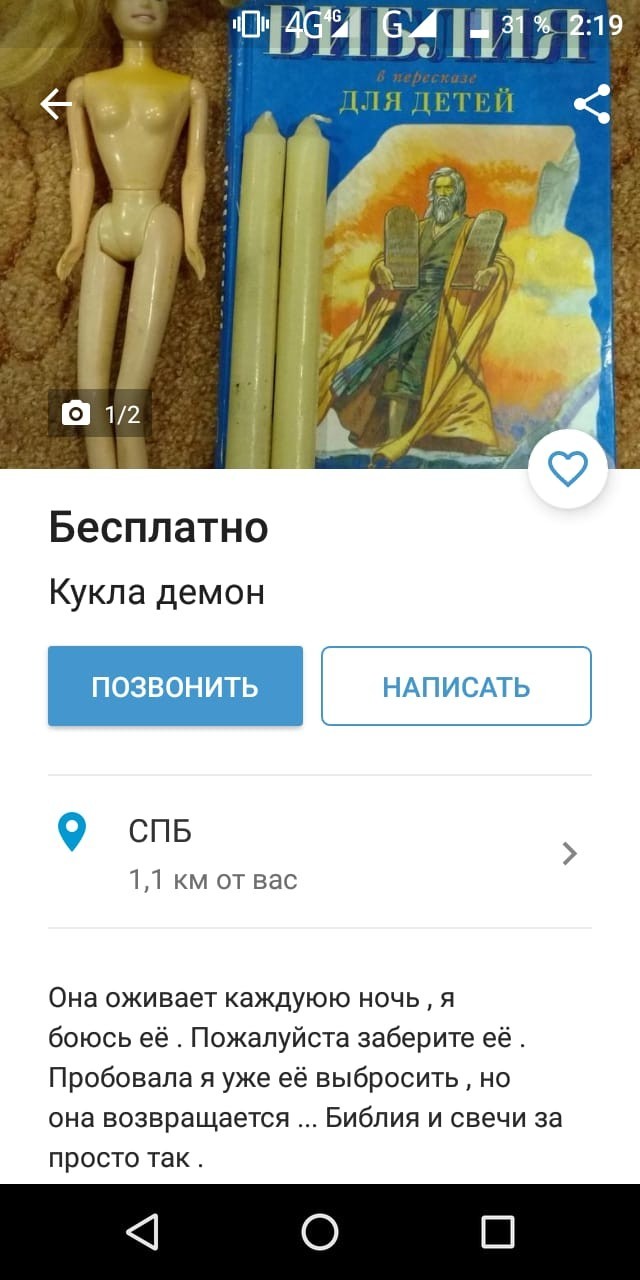
Task: Open recent apps via the square button
Action: (x=497, y=1232)
